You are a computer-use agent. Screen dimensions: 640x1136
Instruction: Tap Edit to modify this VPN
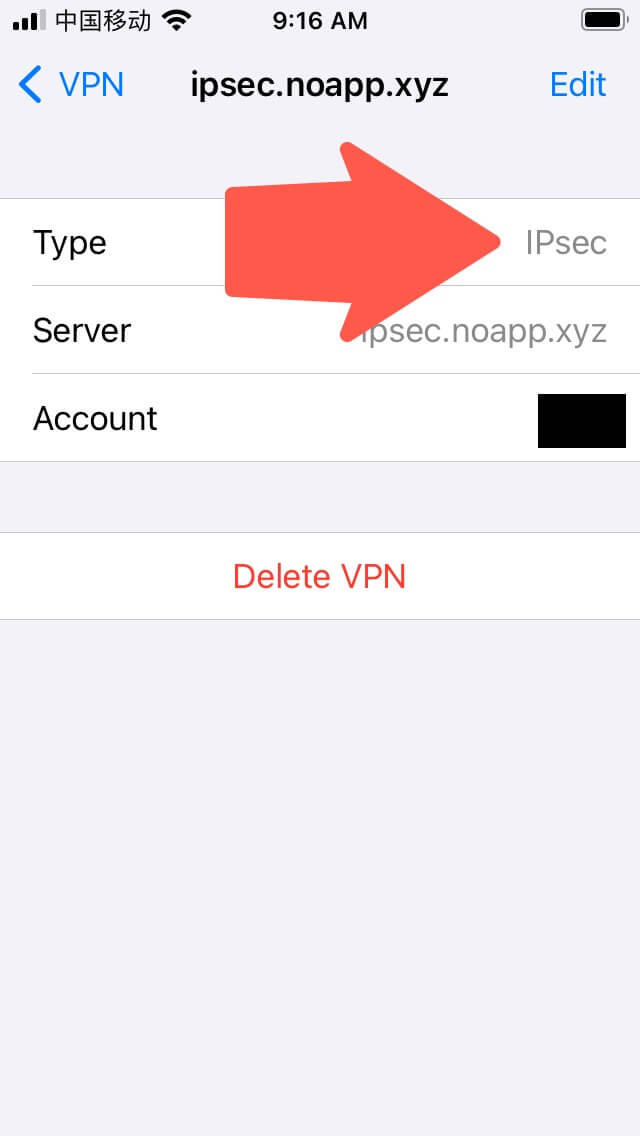pyautogui.click(x=578, y=85)
